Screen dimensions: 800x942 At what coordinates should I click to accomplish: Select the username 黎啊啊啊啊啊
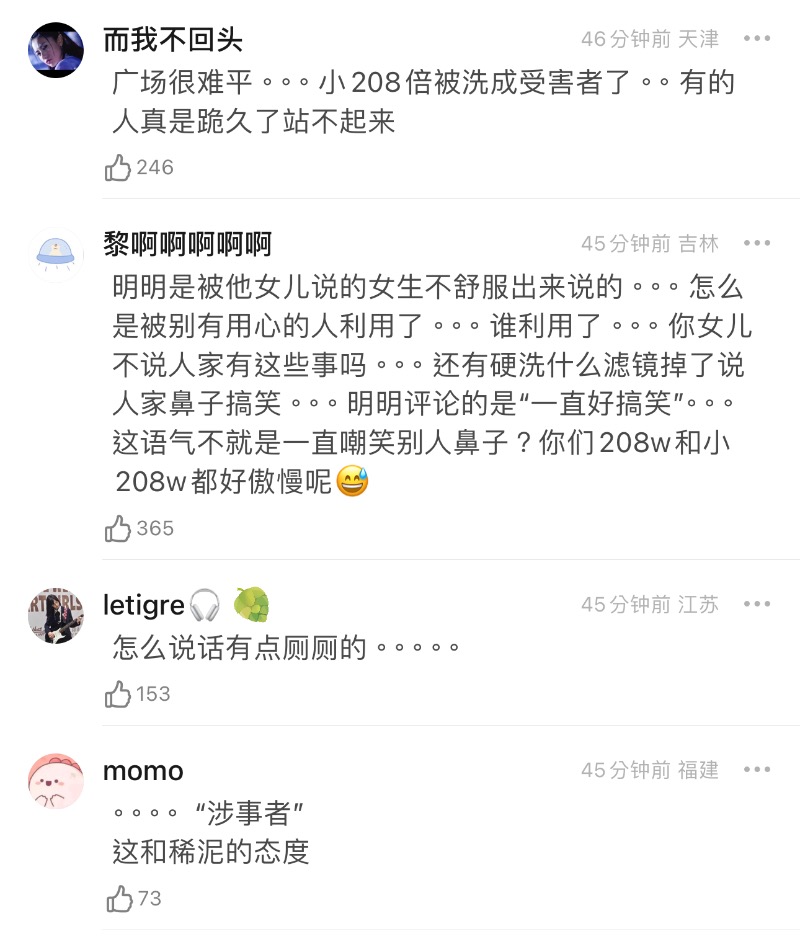pos(187,244)
